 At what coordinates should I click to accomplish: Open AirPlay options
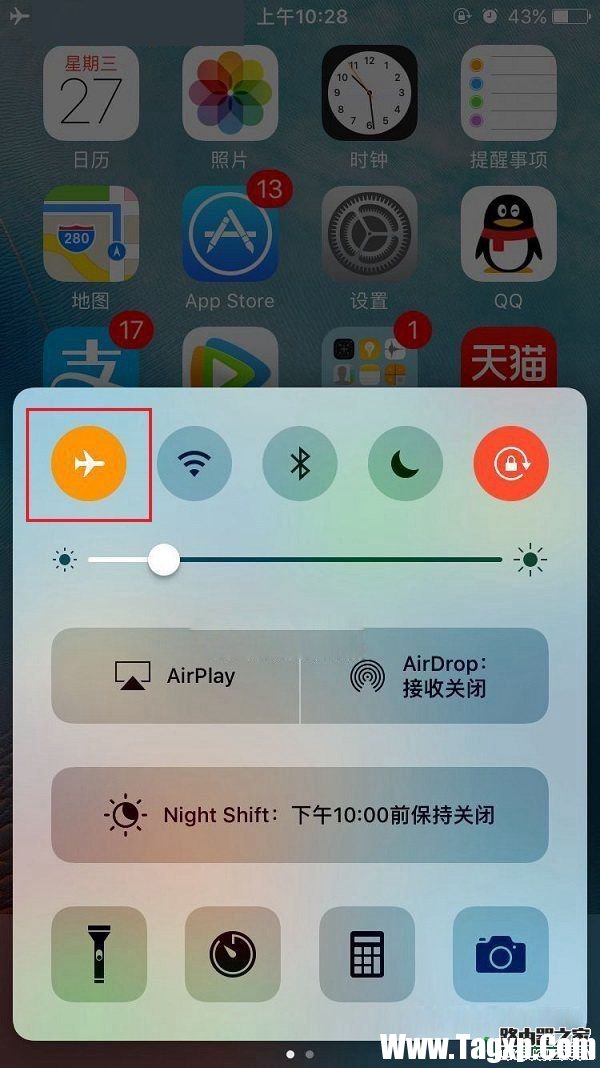click(176, 676)
